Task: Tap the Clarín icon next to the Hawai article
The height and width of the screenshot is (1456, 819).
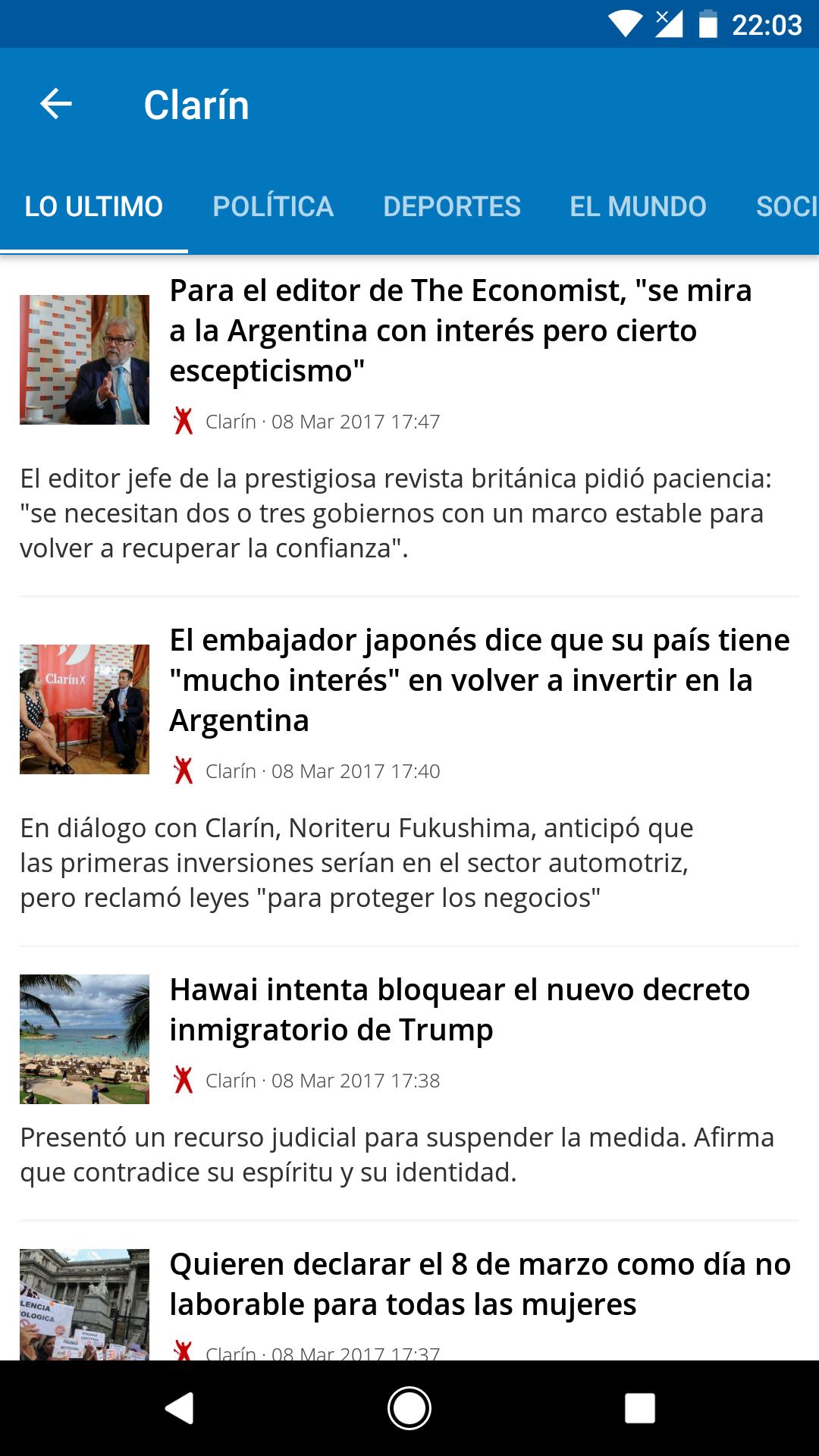Action: tap(182, 1081)
